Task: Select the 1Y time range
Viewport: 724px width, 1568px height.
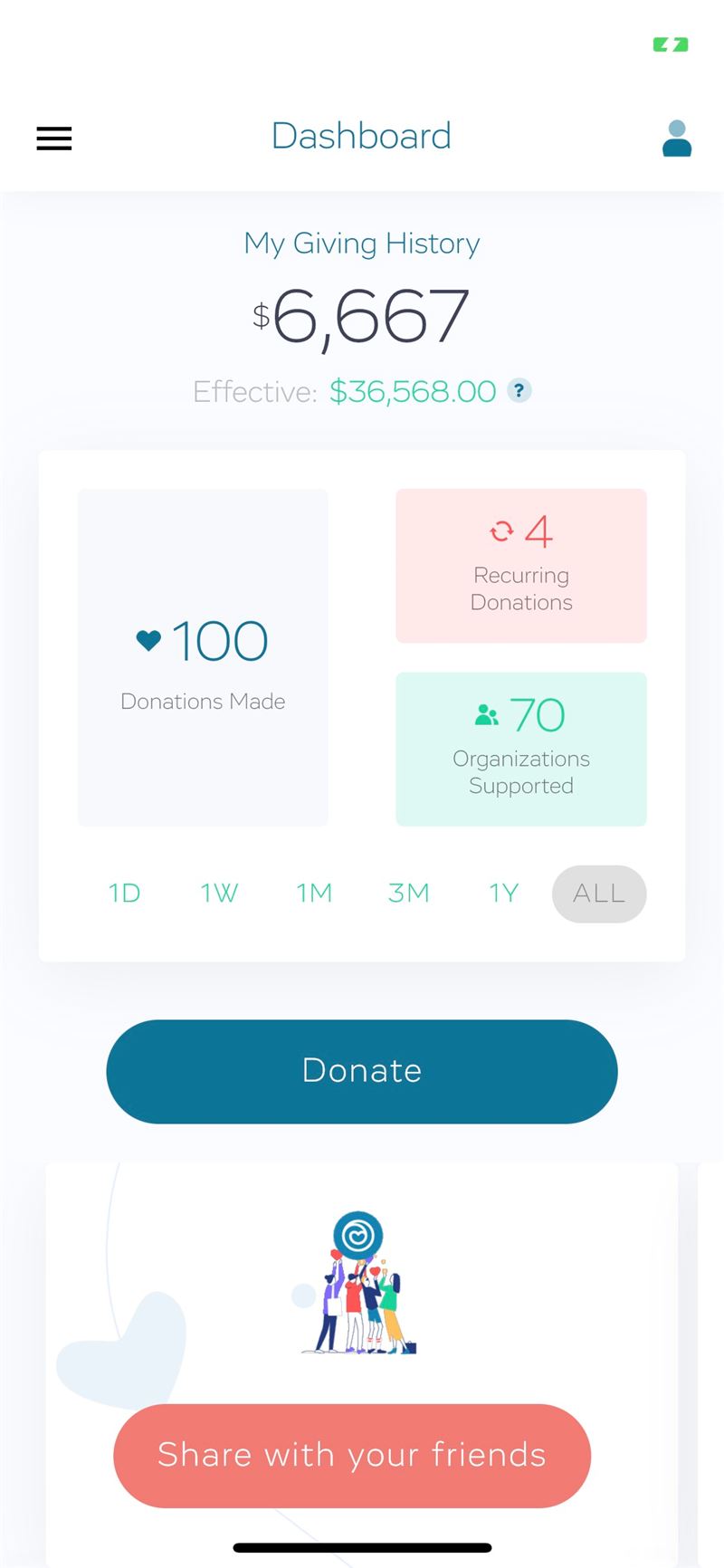Action: (504, 894)
